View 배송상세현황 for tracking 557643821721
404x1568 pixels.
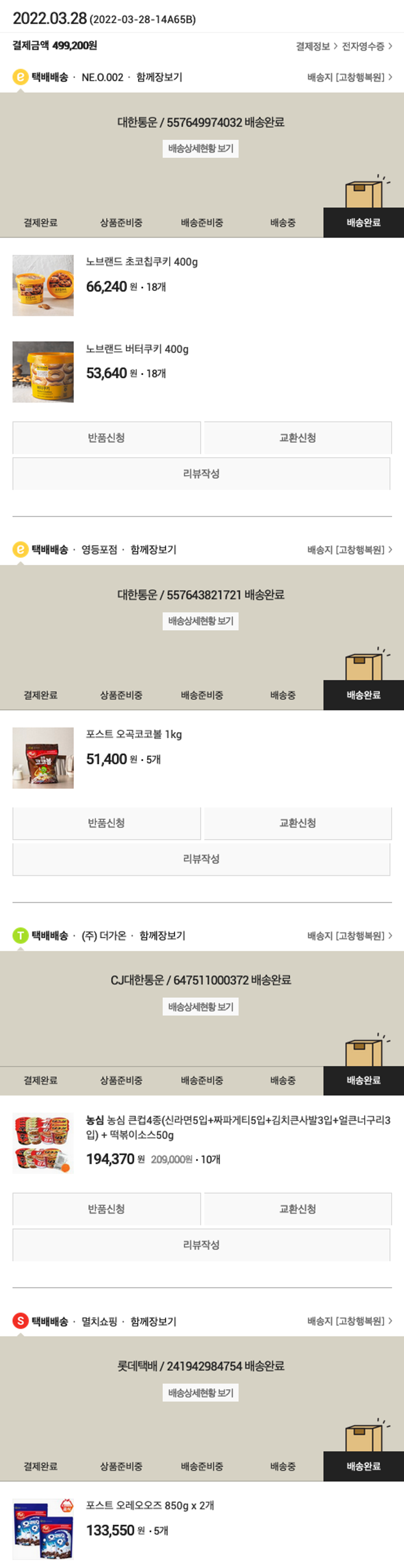point(200,621)
